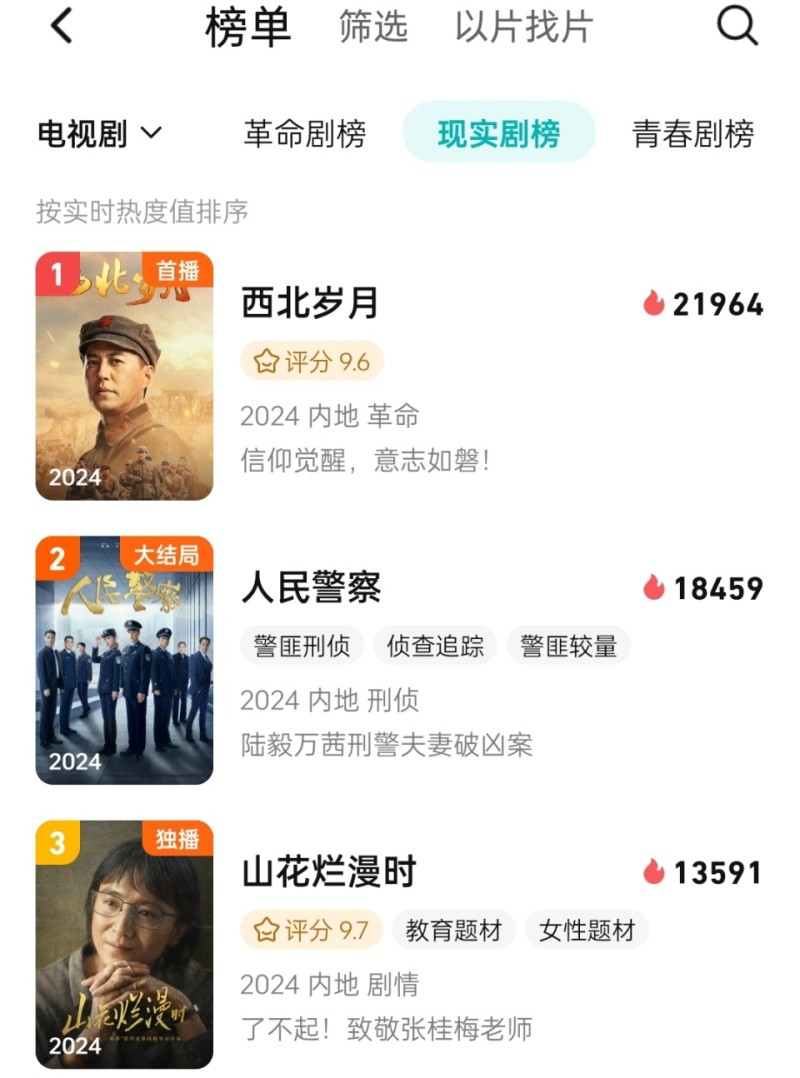The image size is (800, 1078).
Task: Click the 教育题材 tag under 山花烂漫时
Action: coord(454,930)
